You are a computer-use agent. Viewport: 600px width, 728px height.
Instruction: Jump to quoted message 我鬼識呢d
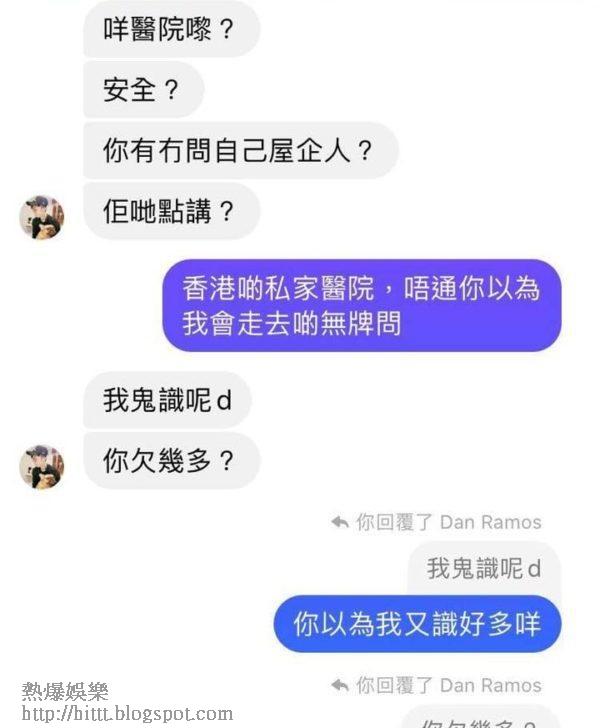click(x=484, y=569)
